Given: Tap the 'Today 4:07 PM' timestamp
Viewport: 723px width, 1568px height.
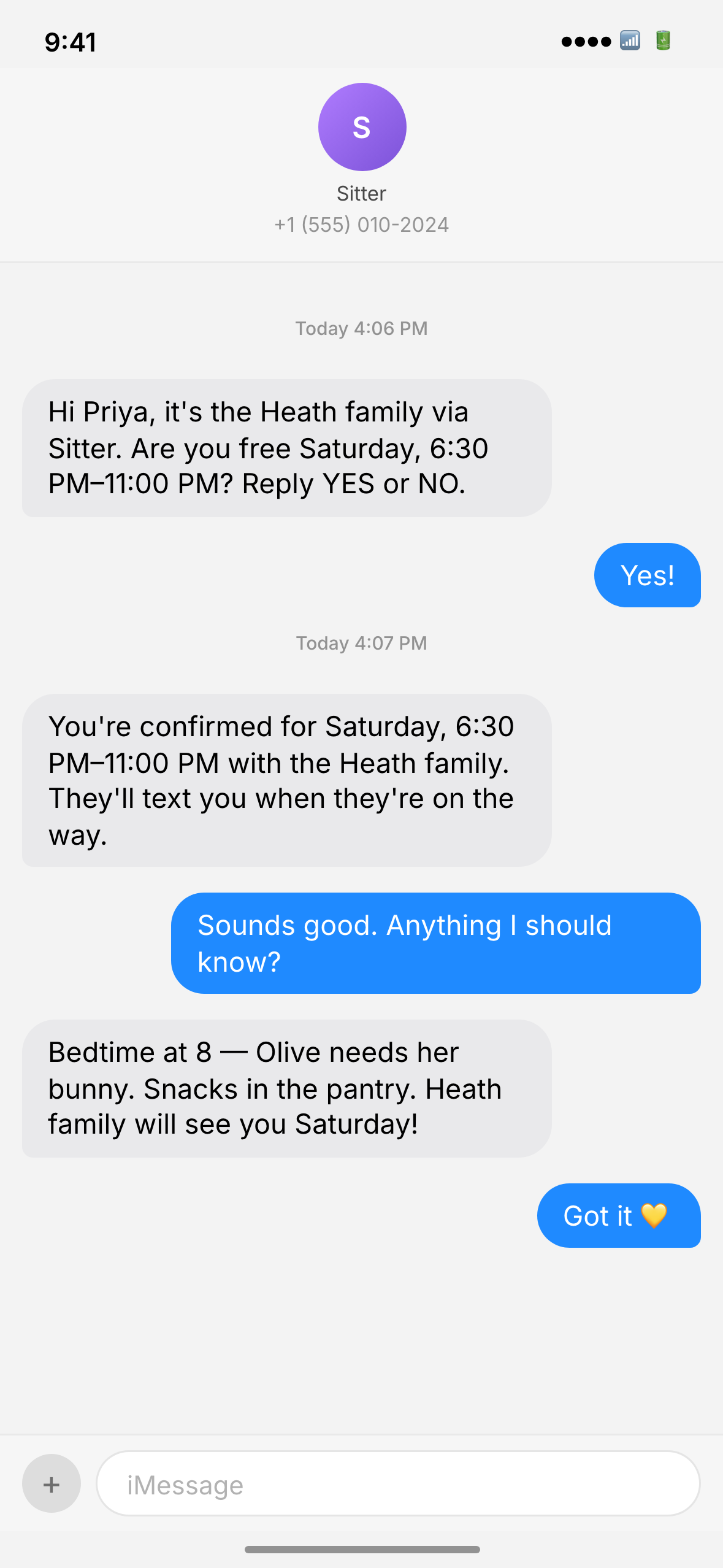Looking at the screenshot, I should coord(361,643).
